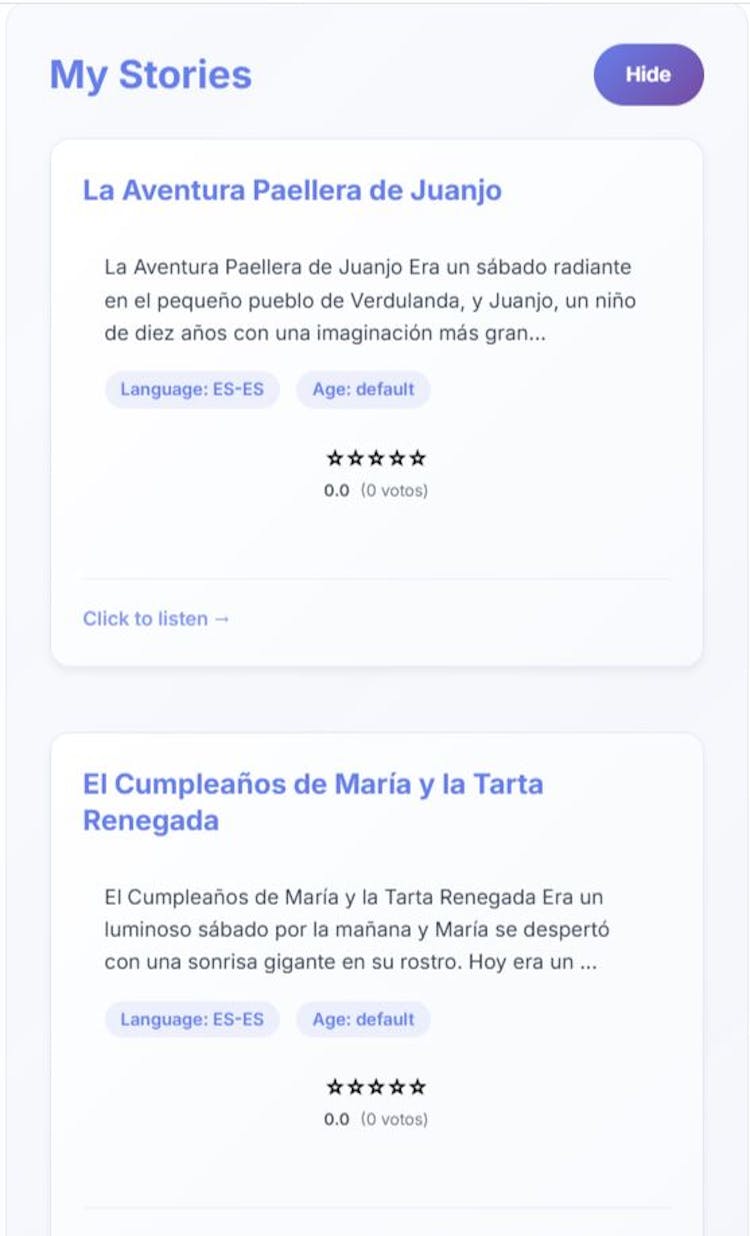The width and height of the screenshot is (750, 1236).
Task: Rate La Aventura Paellera de Juanjo stars
Action: pos(376,459)
